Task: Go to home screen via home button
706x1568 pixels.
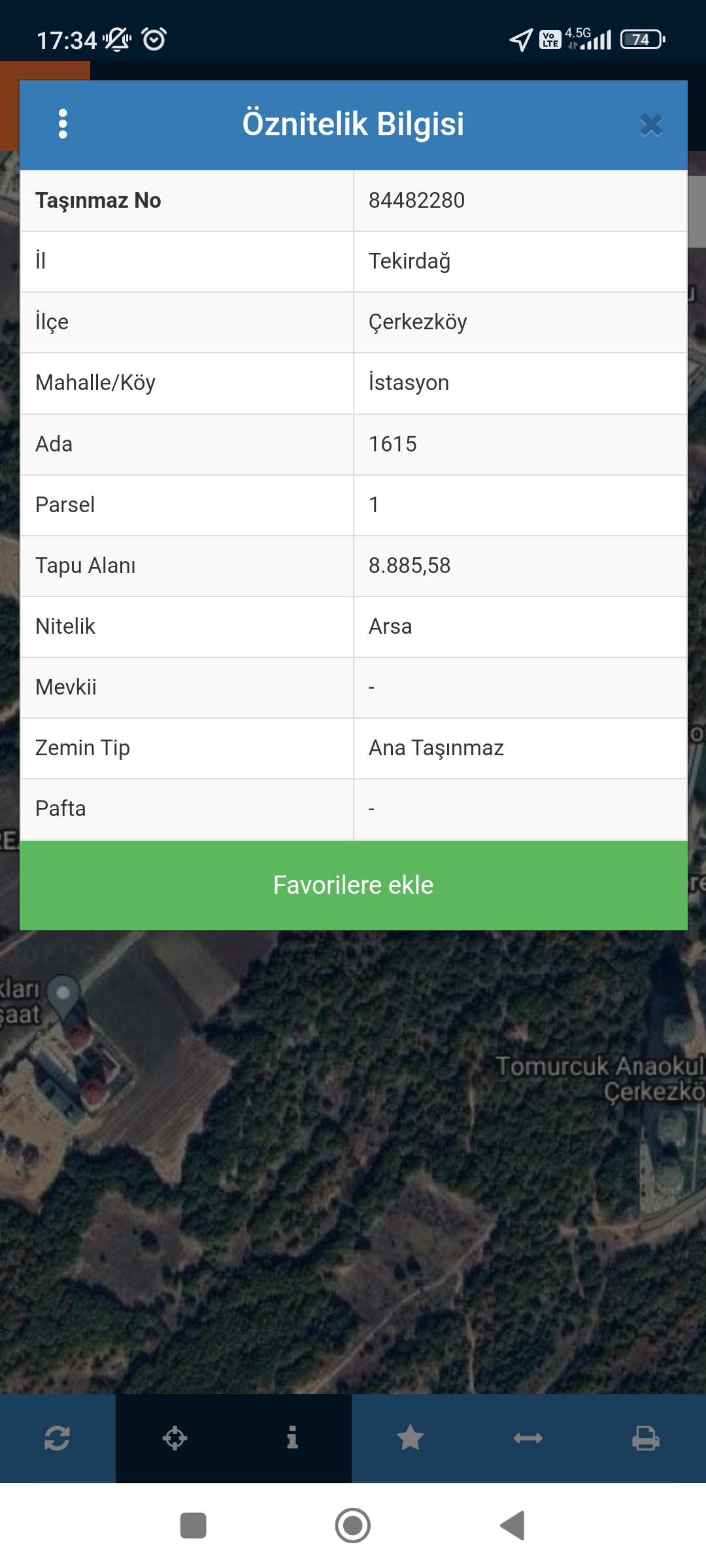Action: point(353,1526)
